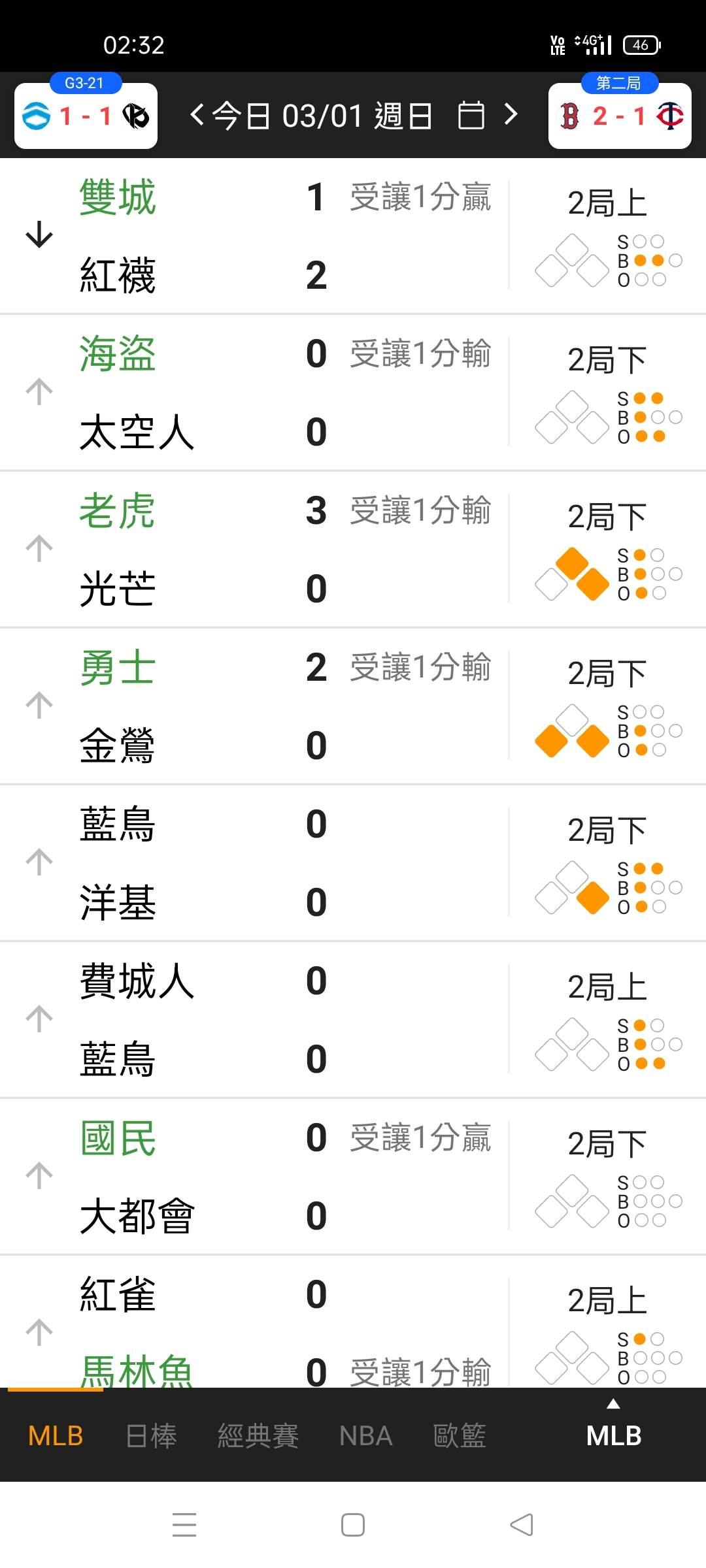Select the orange MLB tab
Image resolution: width=706 pixels, height=1568 pixels.
56,1435
